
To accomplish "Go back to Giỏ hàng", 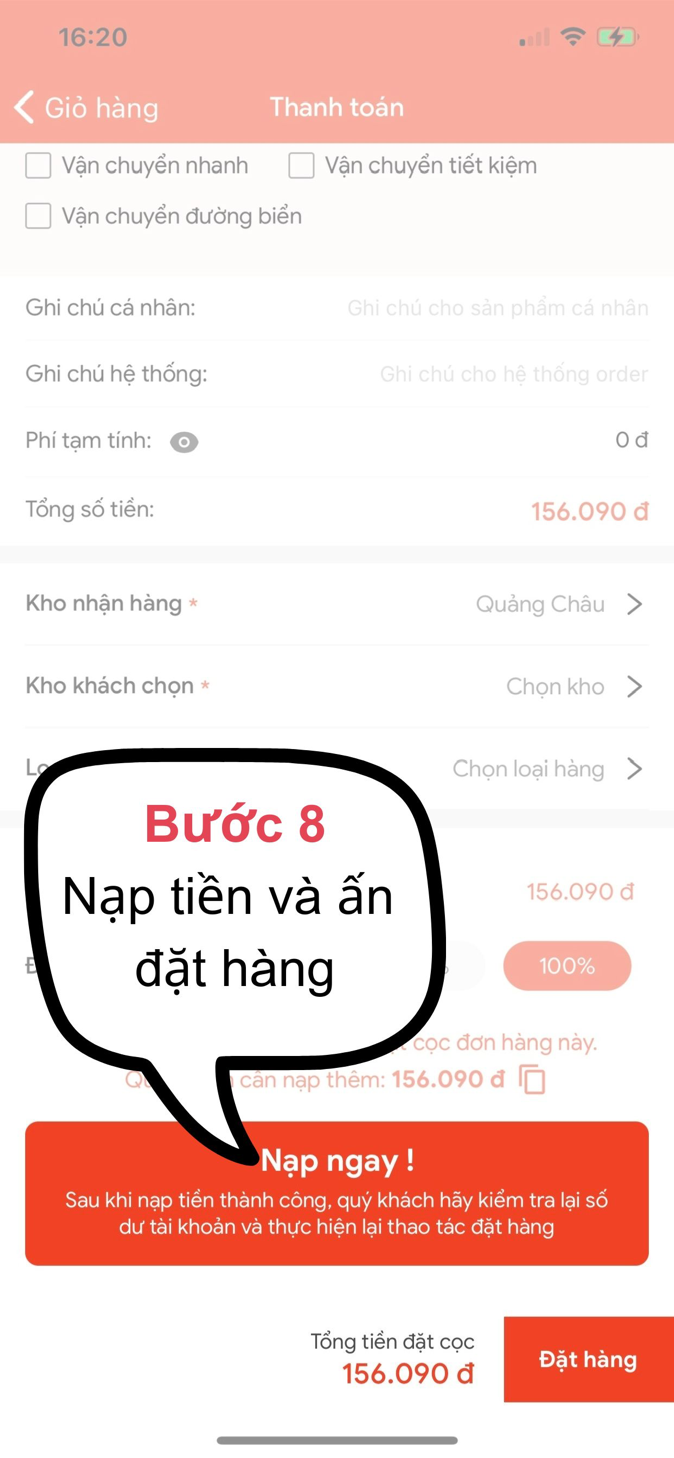I will coord(85,108).
